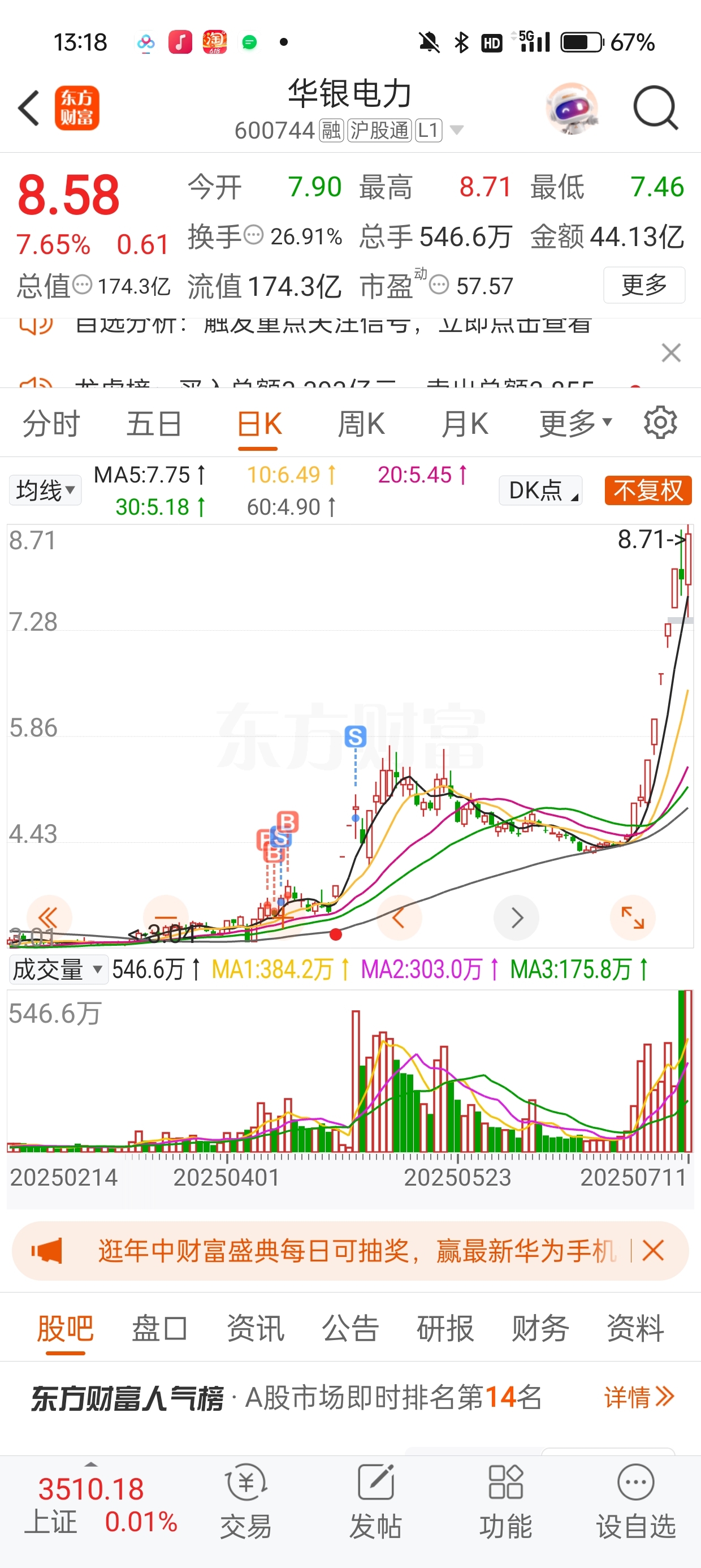Open the search magnifier icon

tap(655, 109)
